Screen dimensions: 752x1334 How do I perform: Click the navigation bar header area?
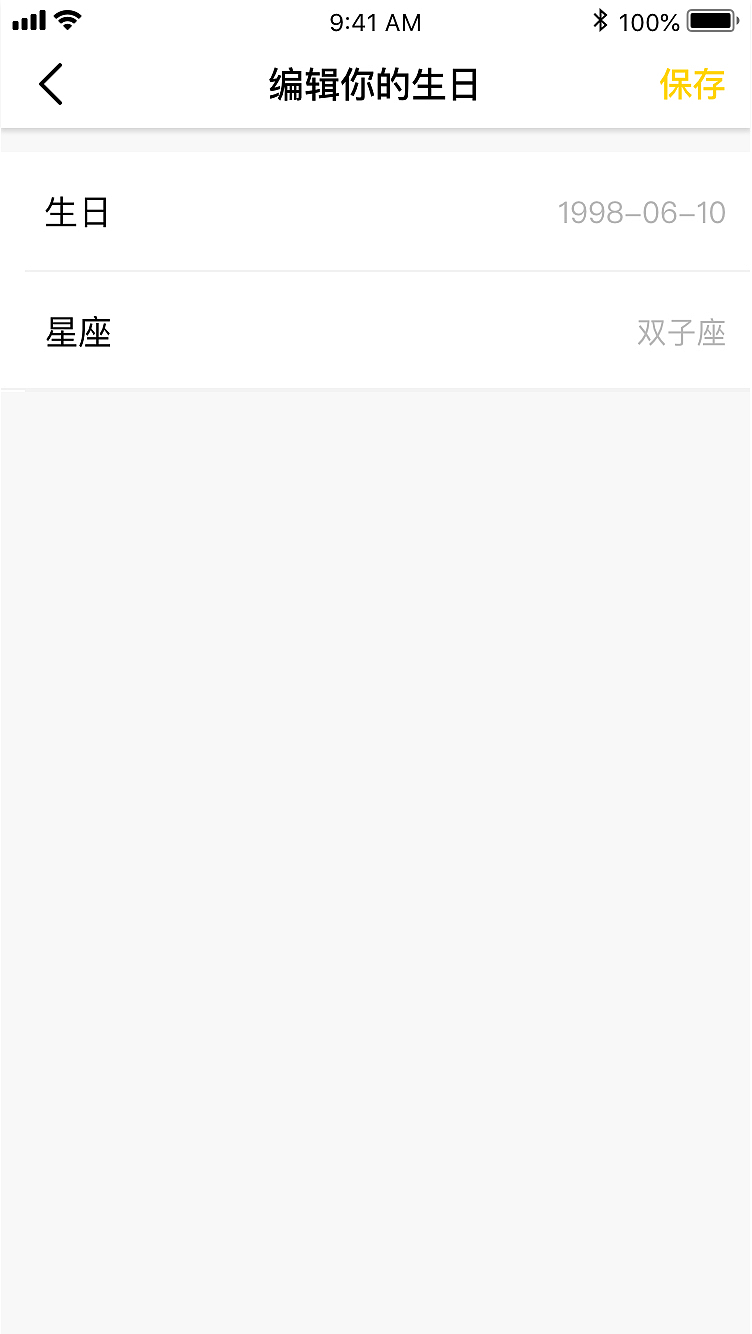(376, 85)
